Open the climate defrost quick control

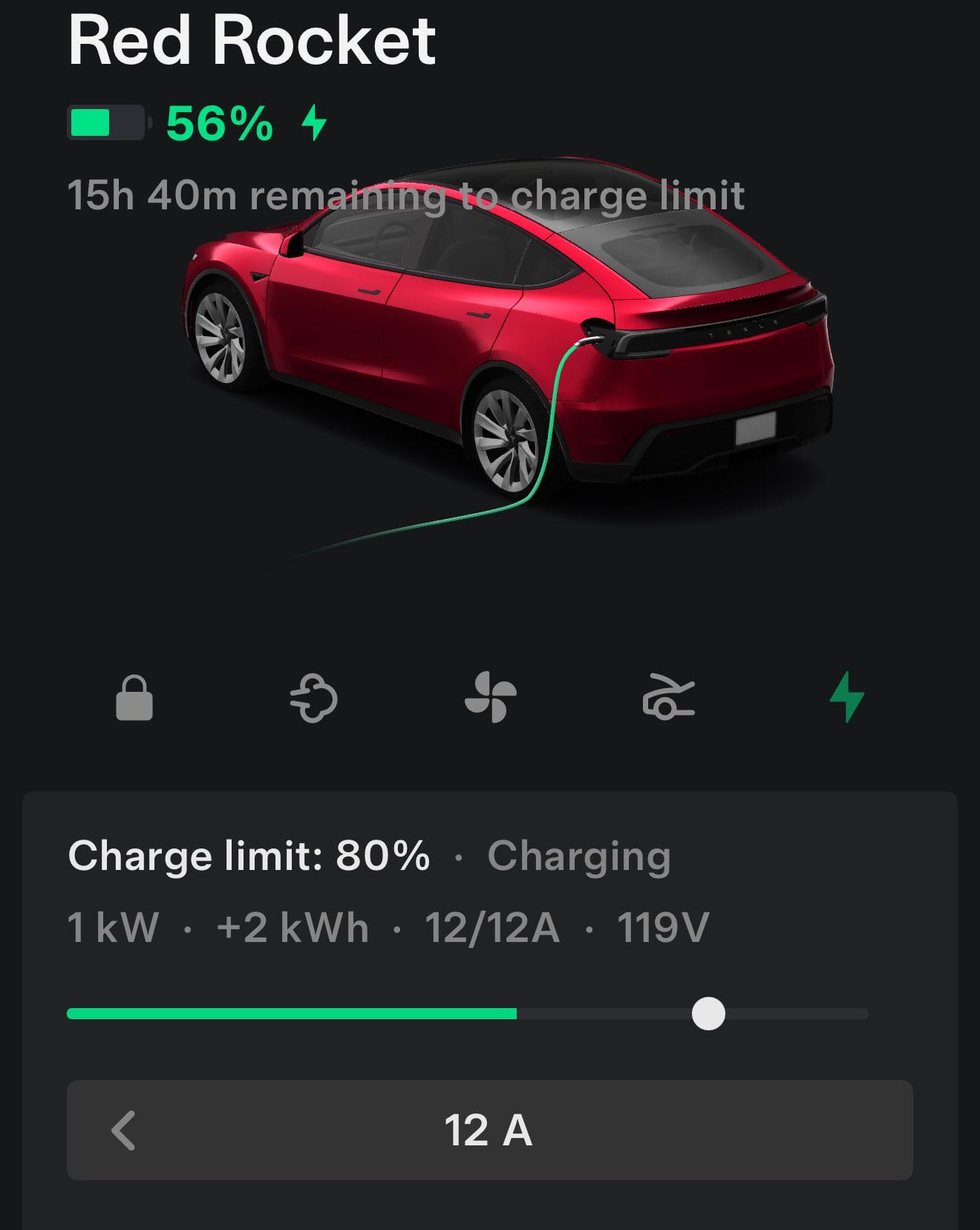tap(313, 698)
